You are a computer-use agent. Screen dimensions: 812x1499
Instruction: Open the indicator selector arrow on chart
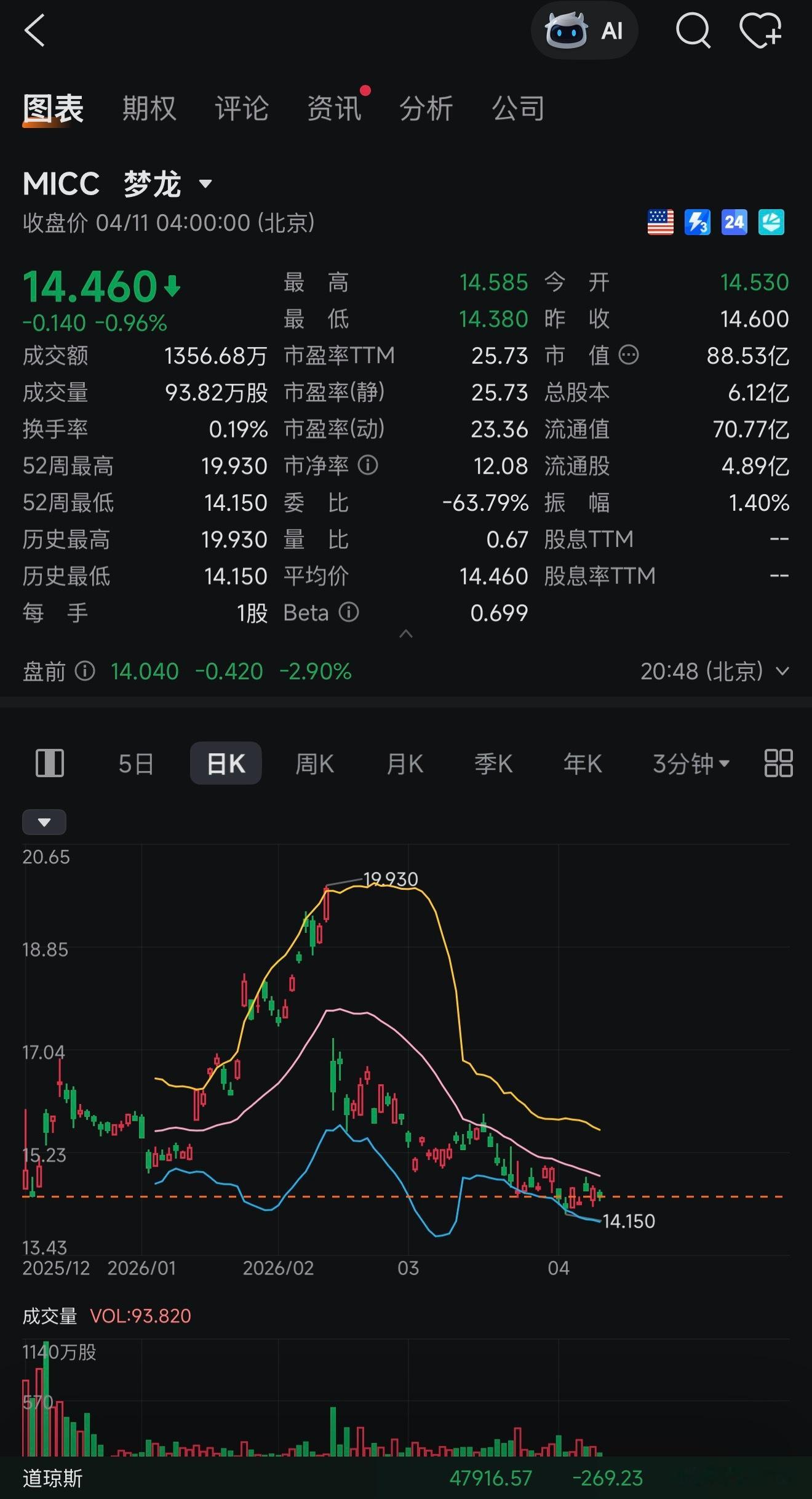44,822
